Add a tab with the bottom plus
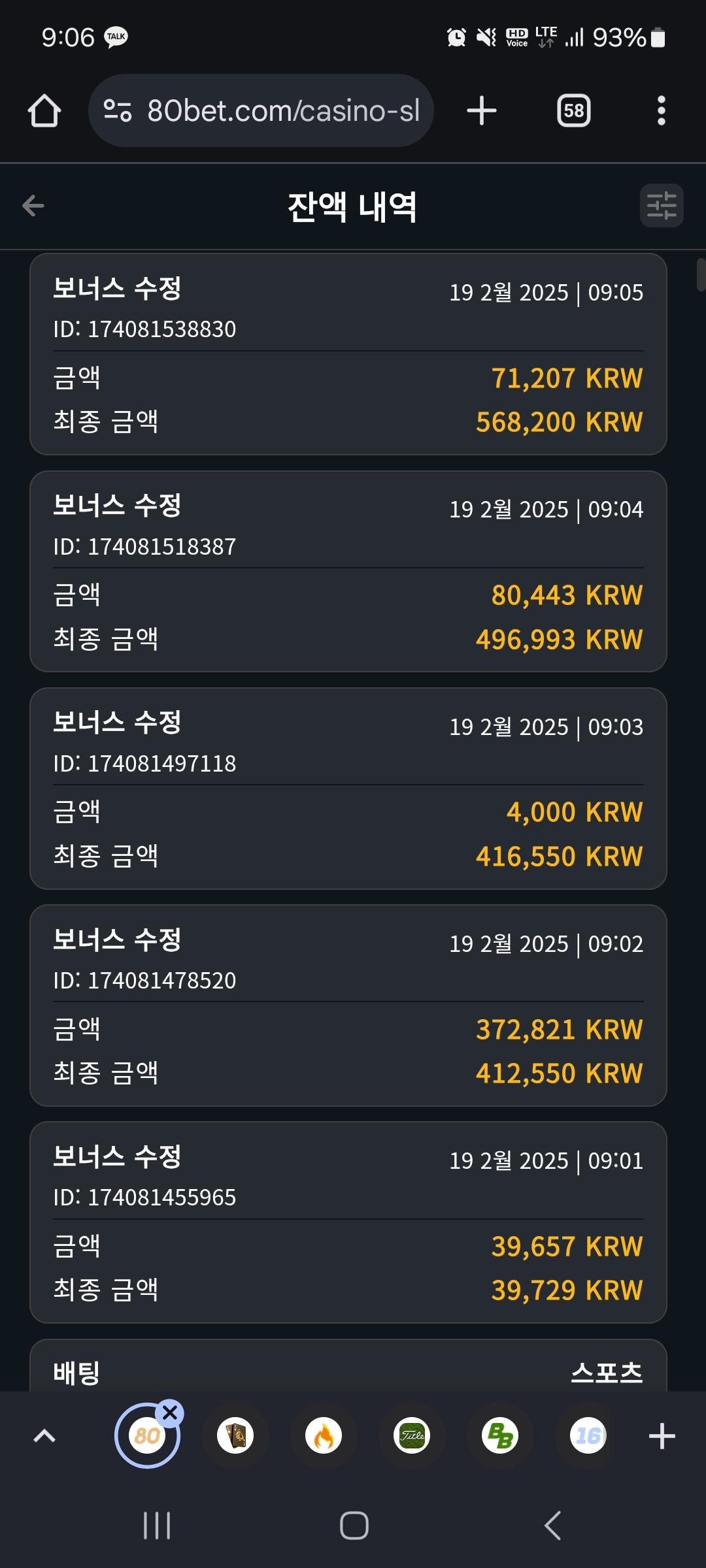 662,1436
